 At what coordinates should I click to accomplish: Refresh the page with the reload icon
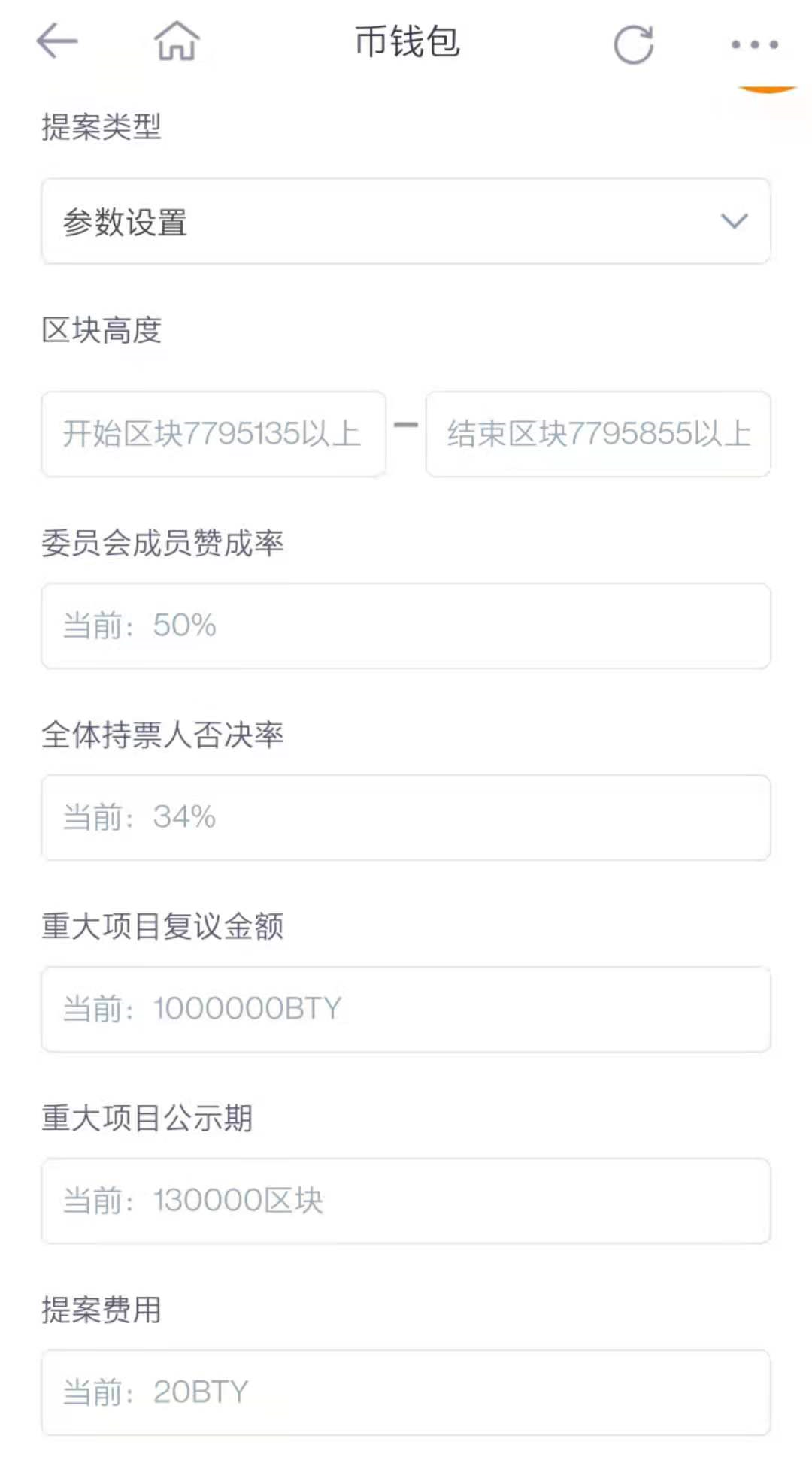[x=633, y=44]
